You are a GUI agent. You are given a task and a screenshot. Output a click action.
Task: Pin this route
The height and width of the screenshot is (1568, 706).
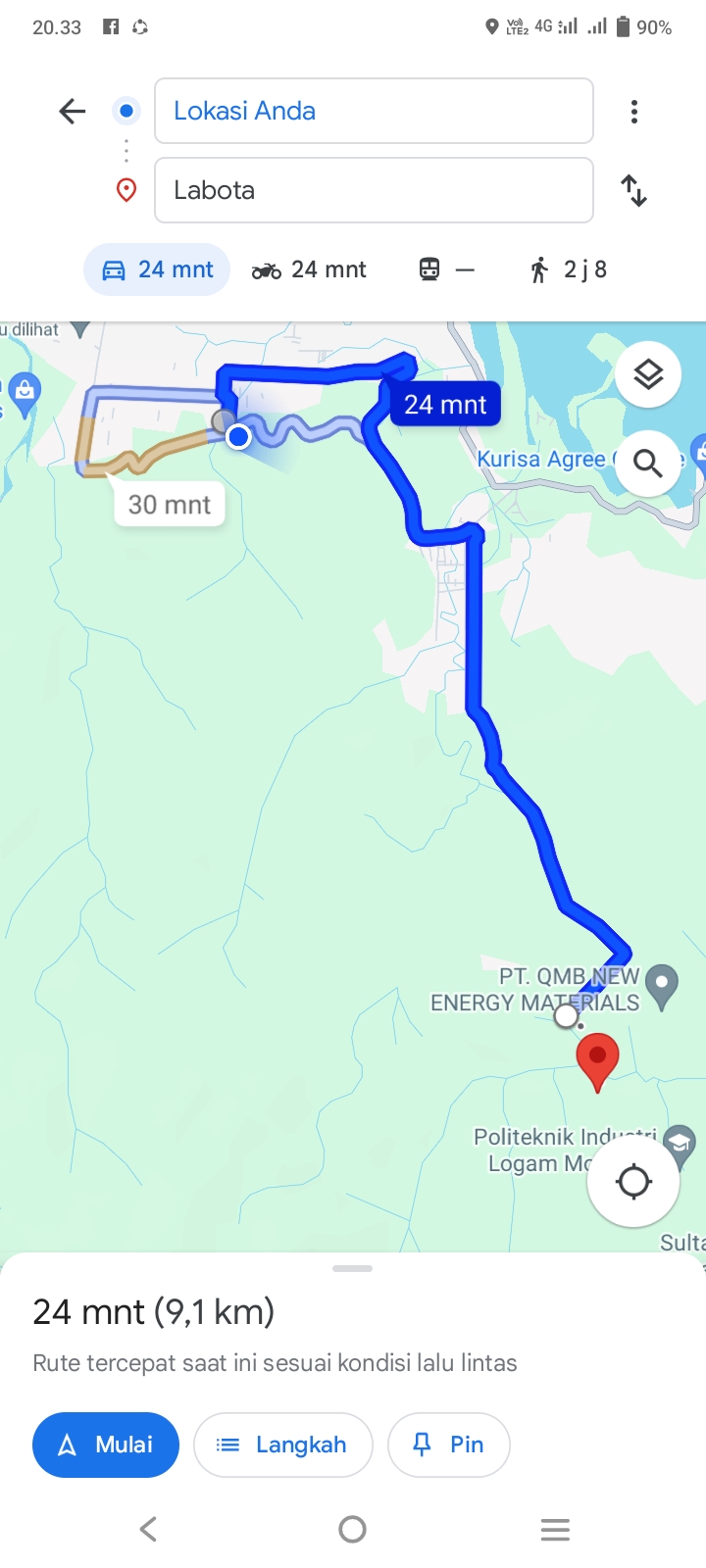[449, 1445]
